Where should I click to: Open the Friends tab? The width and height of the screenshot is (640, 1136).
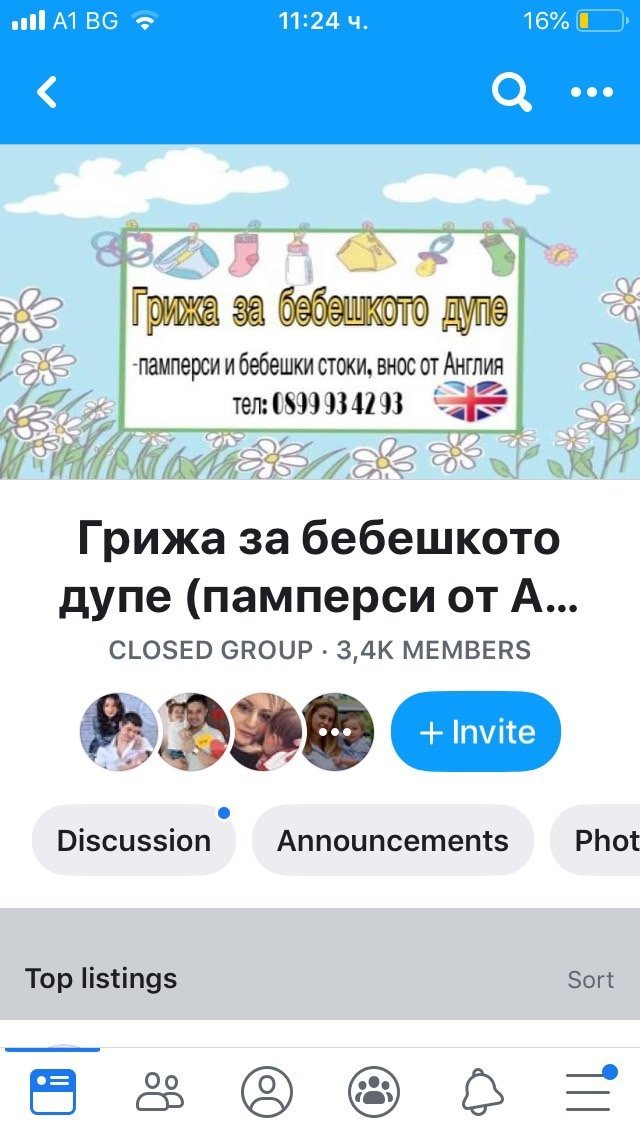coord(160,1091)
